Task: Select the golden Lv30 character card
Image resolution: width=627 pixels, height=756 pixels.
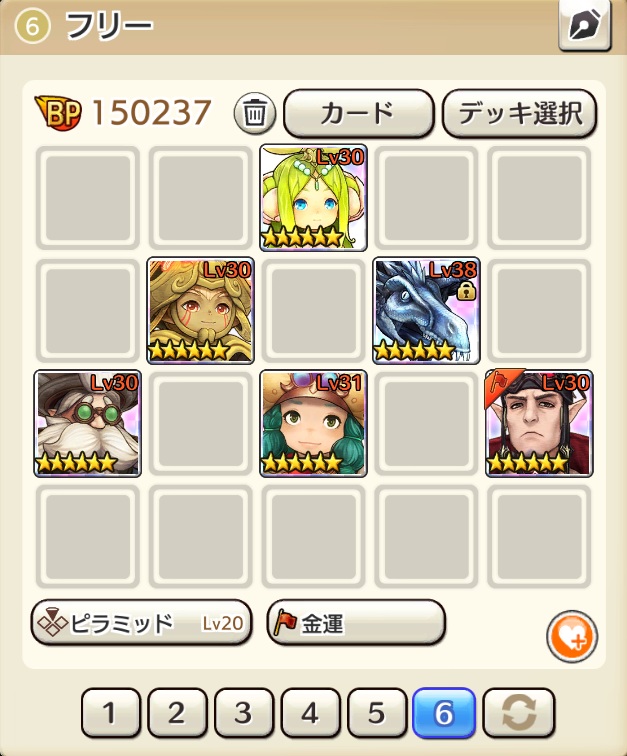Action: click(x=200, y=311)
